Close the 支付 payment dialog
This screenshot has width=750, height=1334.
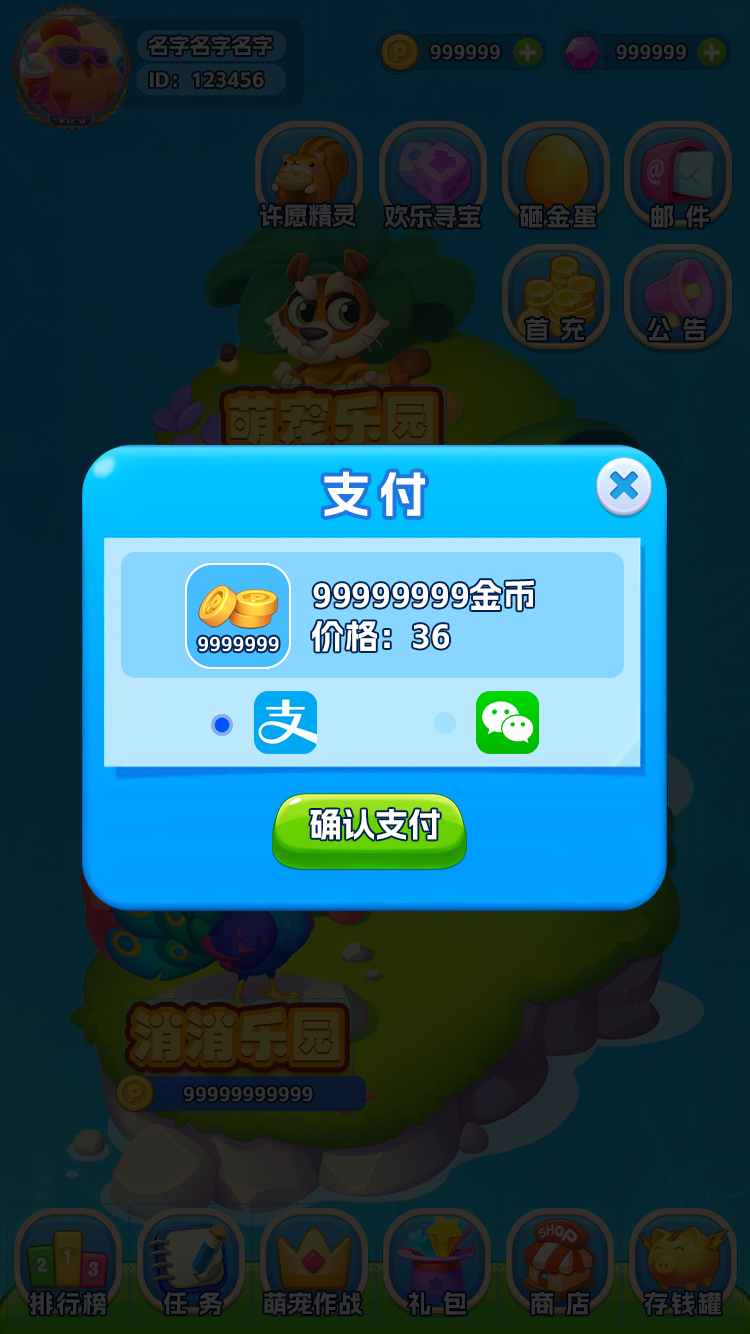click(x=623, y=487)
